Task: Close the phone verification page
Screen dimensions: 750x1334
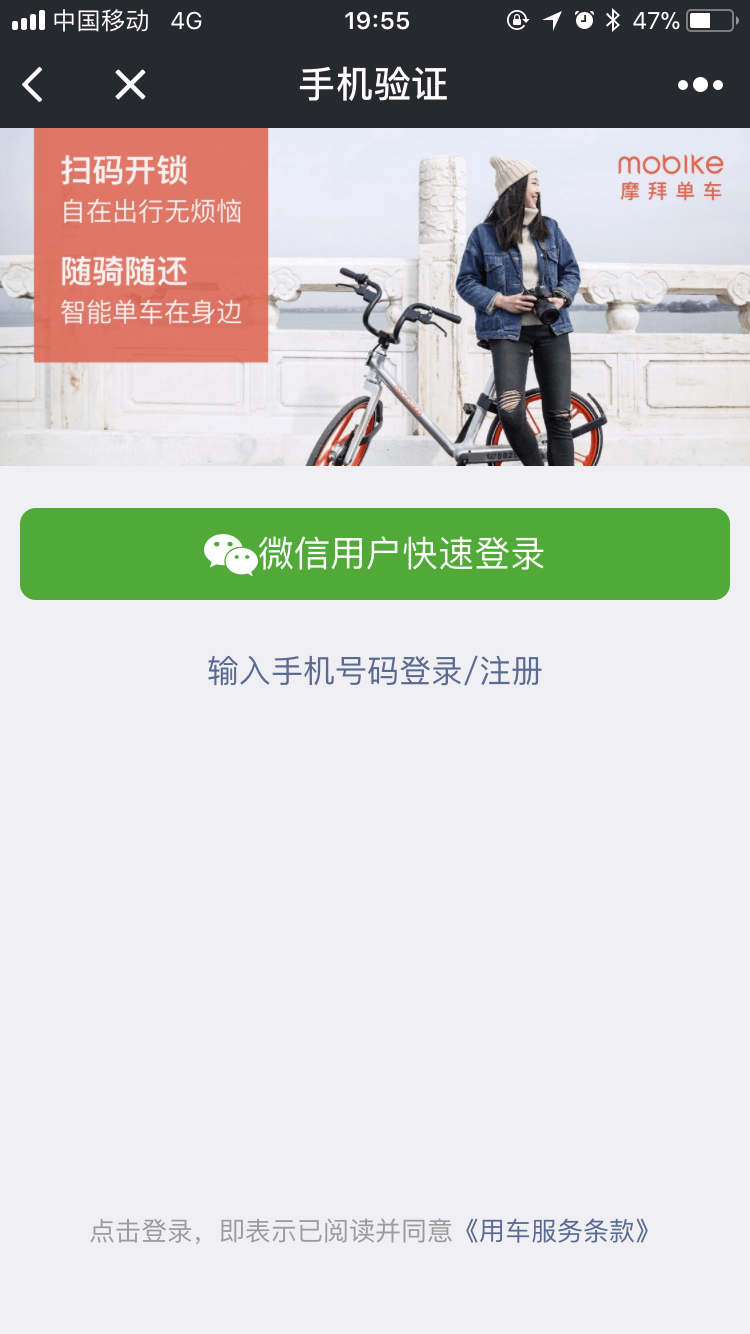Action: [x=130, y=85]
